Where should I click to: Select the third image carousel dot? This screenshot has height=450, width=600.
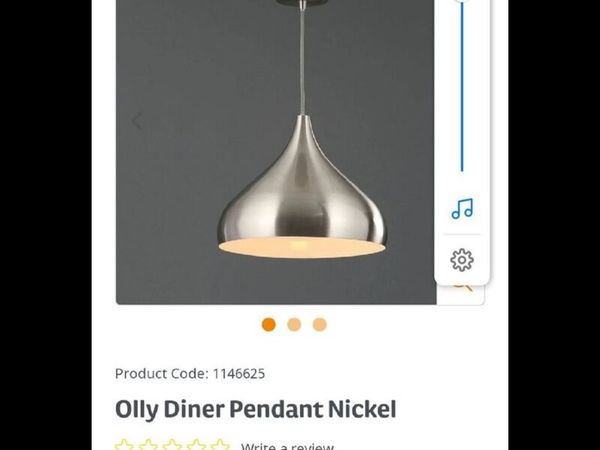point(319,324)
